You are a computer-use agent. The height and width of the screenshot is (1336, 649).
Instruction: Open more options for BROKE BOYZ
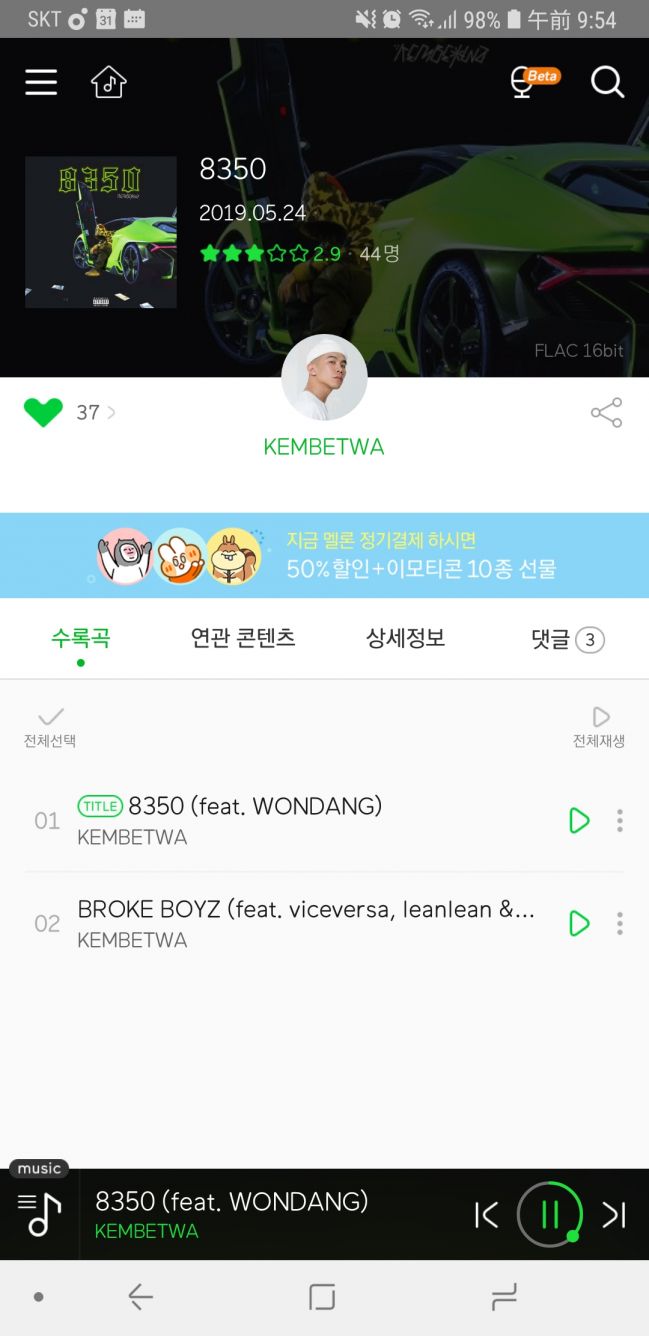(620, 923)
